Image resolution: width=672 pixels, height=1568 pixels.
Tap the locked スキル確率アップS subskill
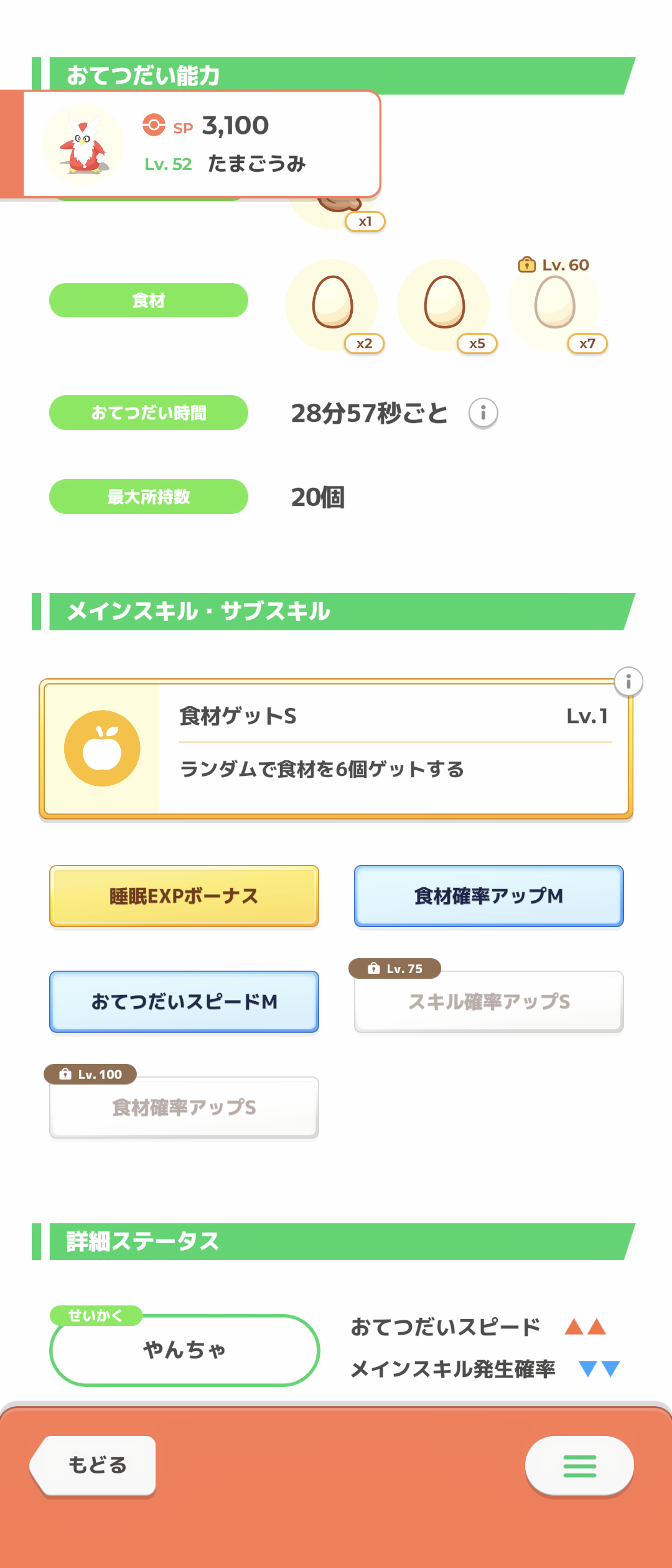tap(489, 1002)
